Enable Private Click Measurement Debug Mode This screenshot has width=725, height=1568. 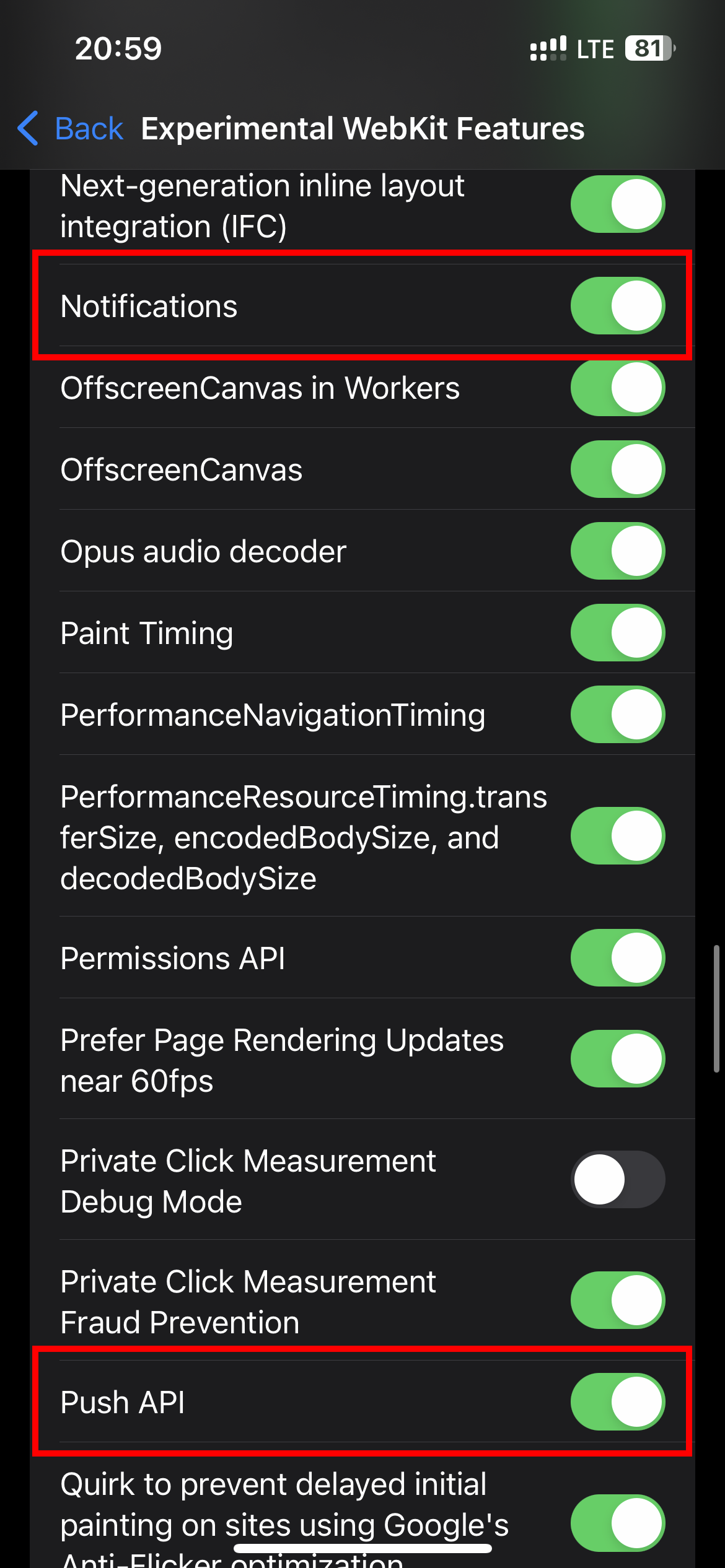[x=618, y=1180]
